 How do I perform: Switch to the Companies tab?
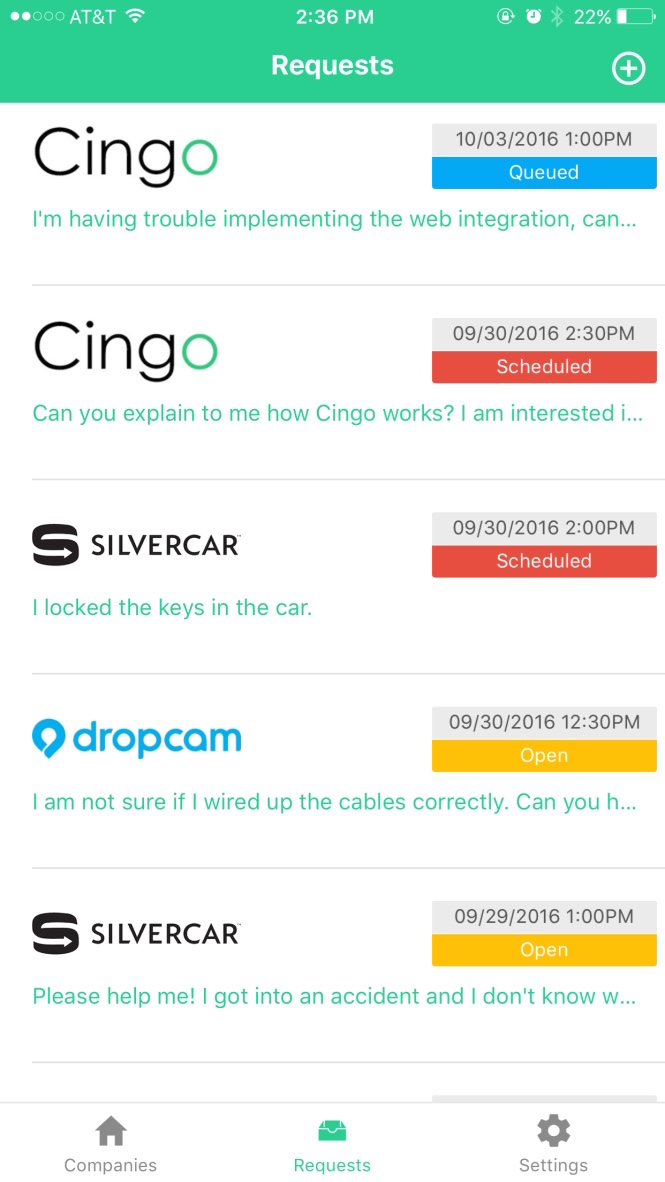(111, 1143)
